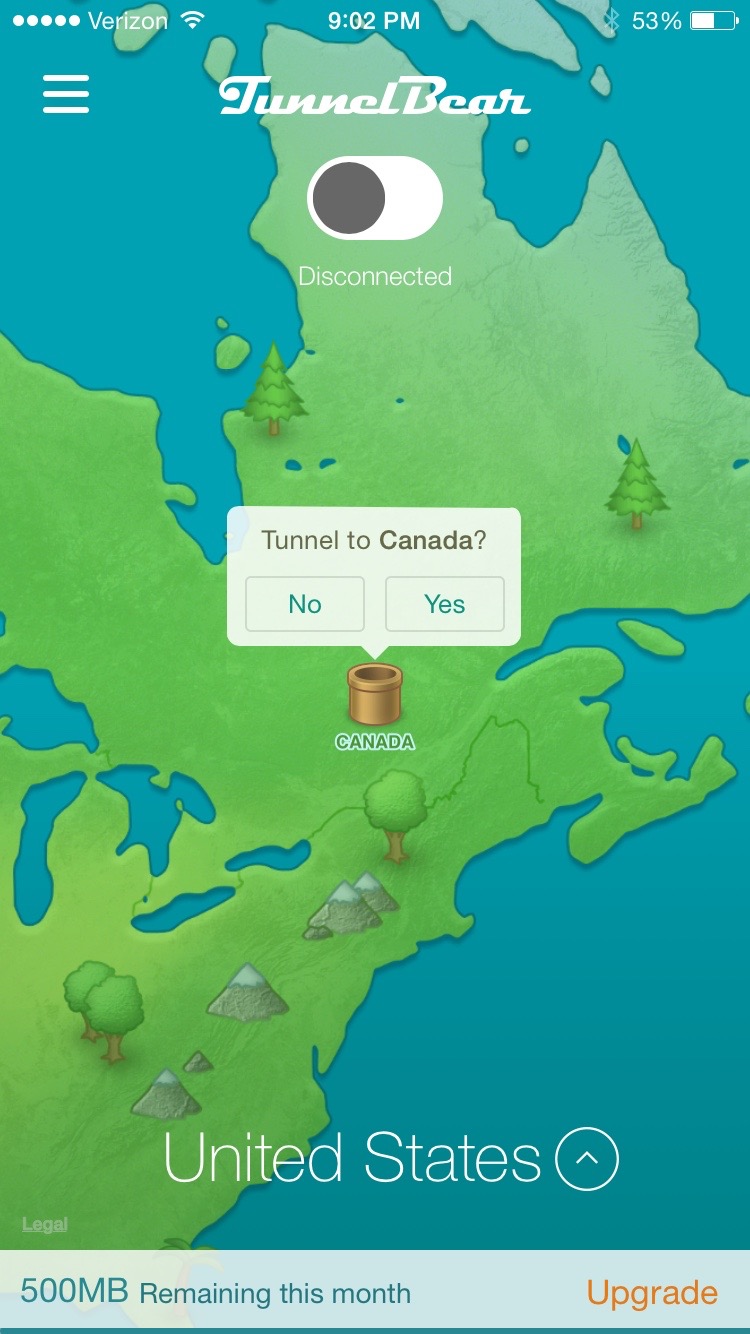Expand the United States country picker

[x=587, y=1158]
